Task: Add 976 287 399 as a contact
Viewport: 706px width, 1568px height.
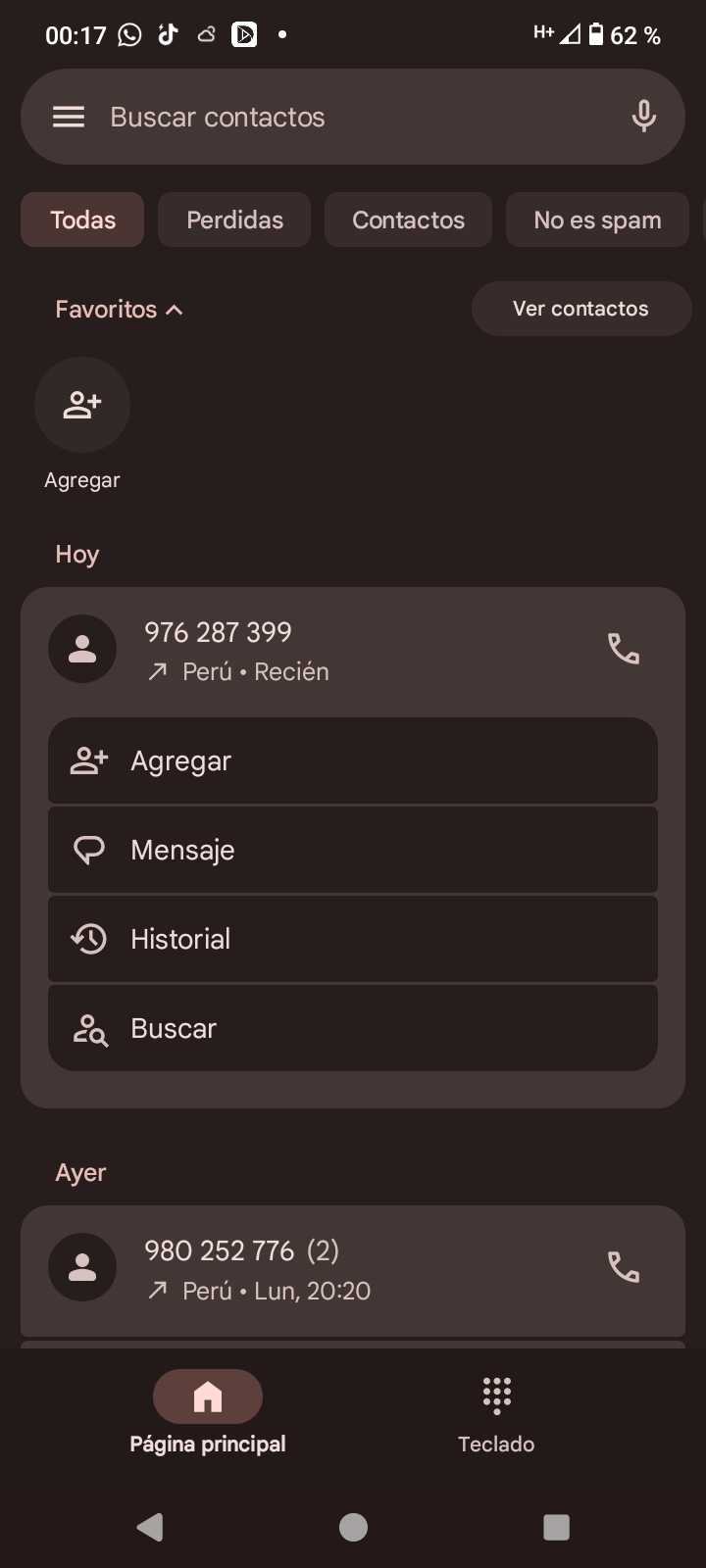Action: [353, 761]
